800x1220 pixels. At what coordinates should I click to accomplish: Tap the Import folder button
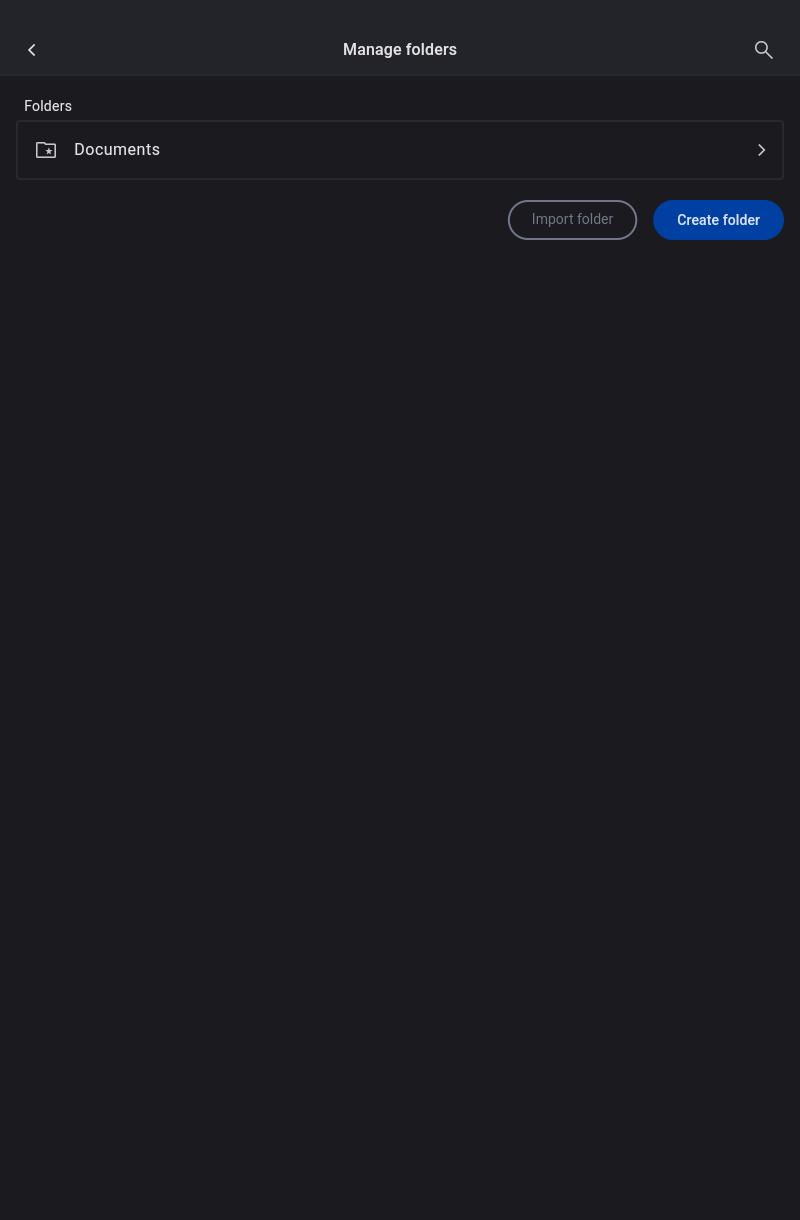tap(572, 220)
